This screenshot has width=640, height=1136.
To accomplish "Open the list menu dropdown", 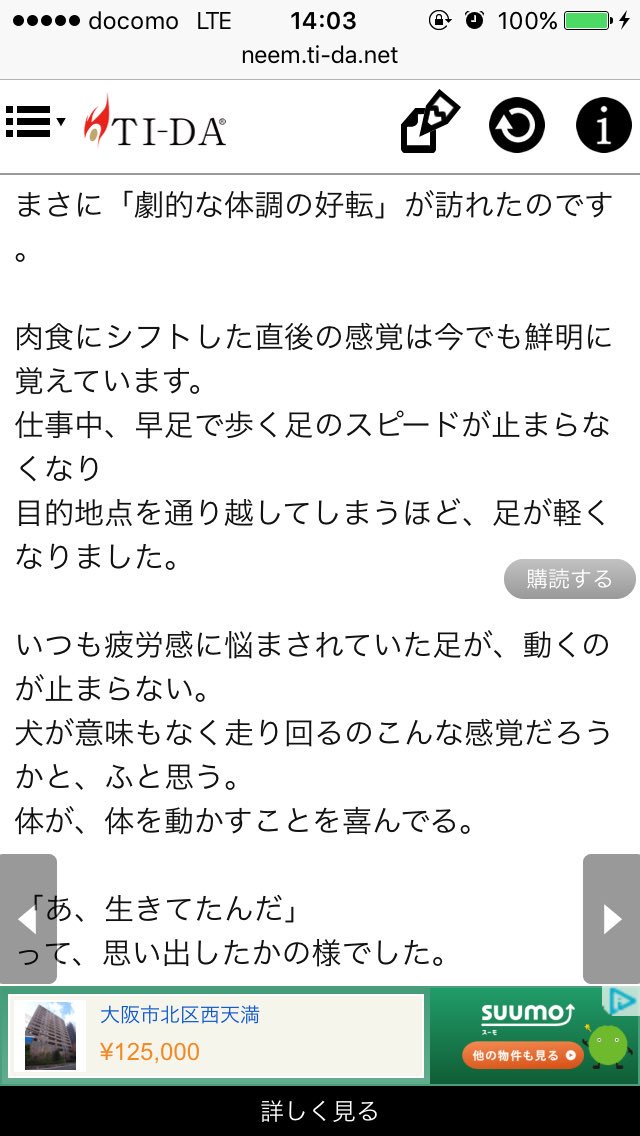I will [35, 122].
